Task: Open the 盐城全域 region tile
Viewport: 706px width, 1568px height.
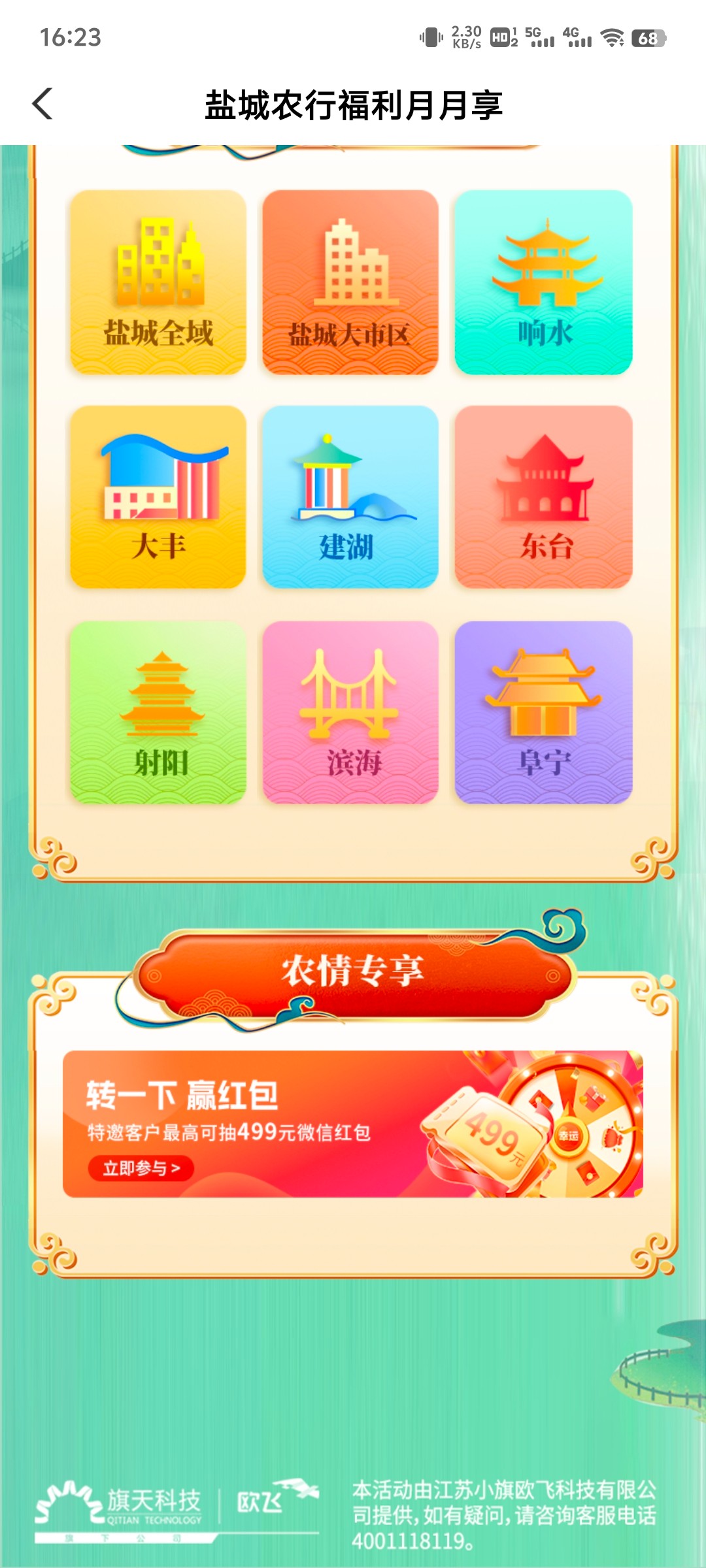Action: tap(158, 282)
